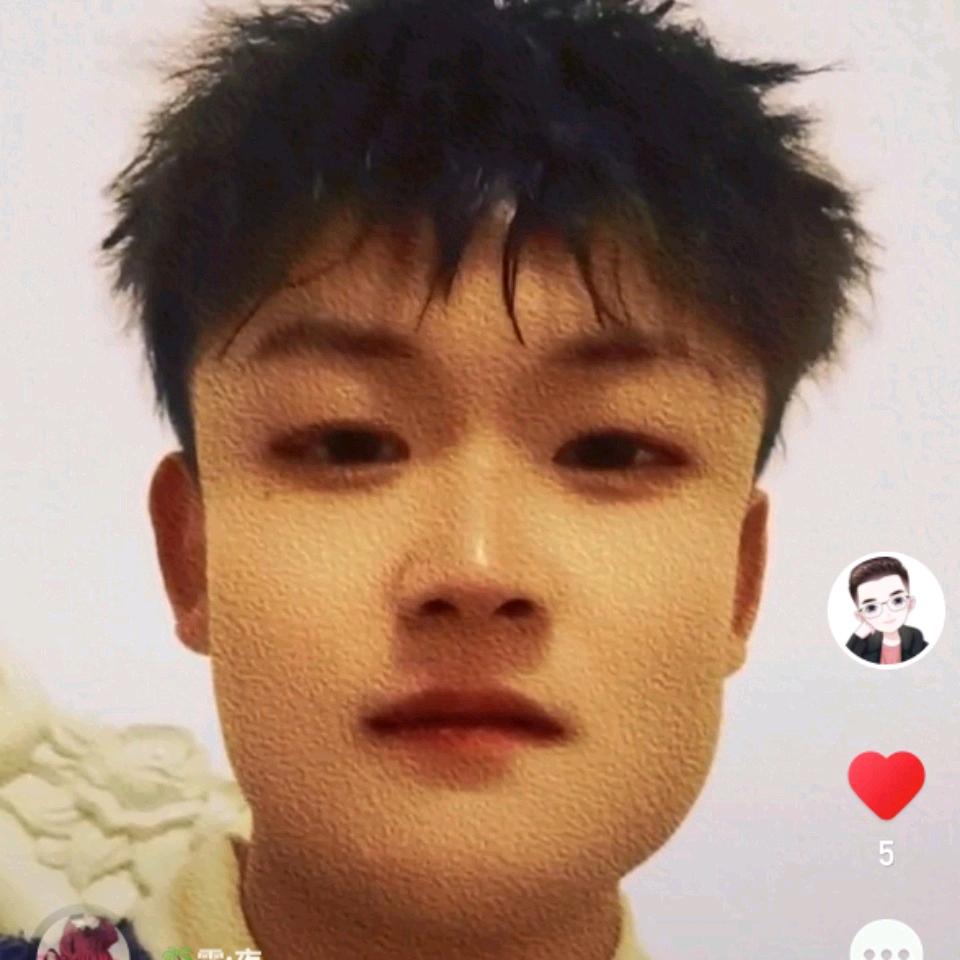The width and height of the screenshot is (960, 960).
Task: Open the video author's cartoon avatar profile
Action: coord(886,610)
